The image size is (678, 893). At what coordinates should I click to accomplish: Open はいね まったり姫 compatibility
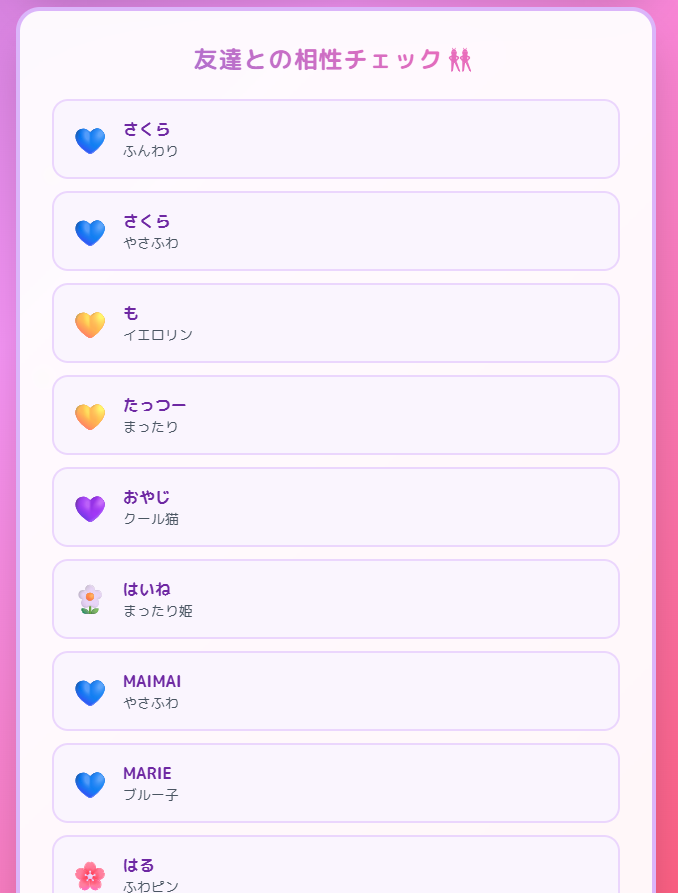tap(335, 599)
